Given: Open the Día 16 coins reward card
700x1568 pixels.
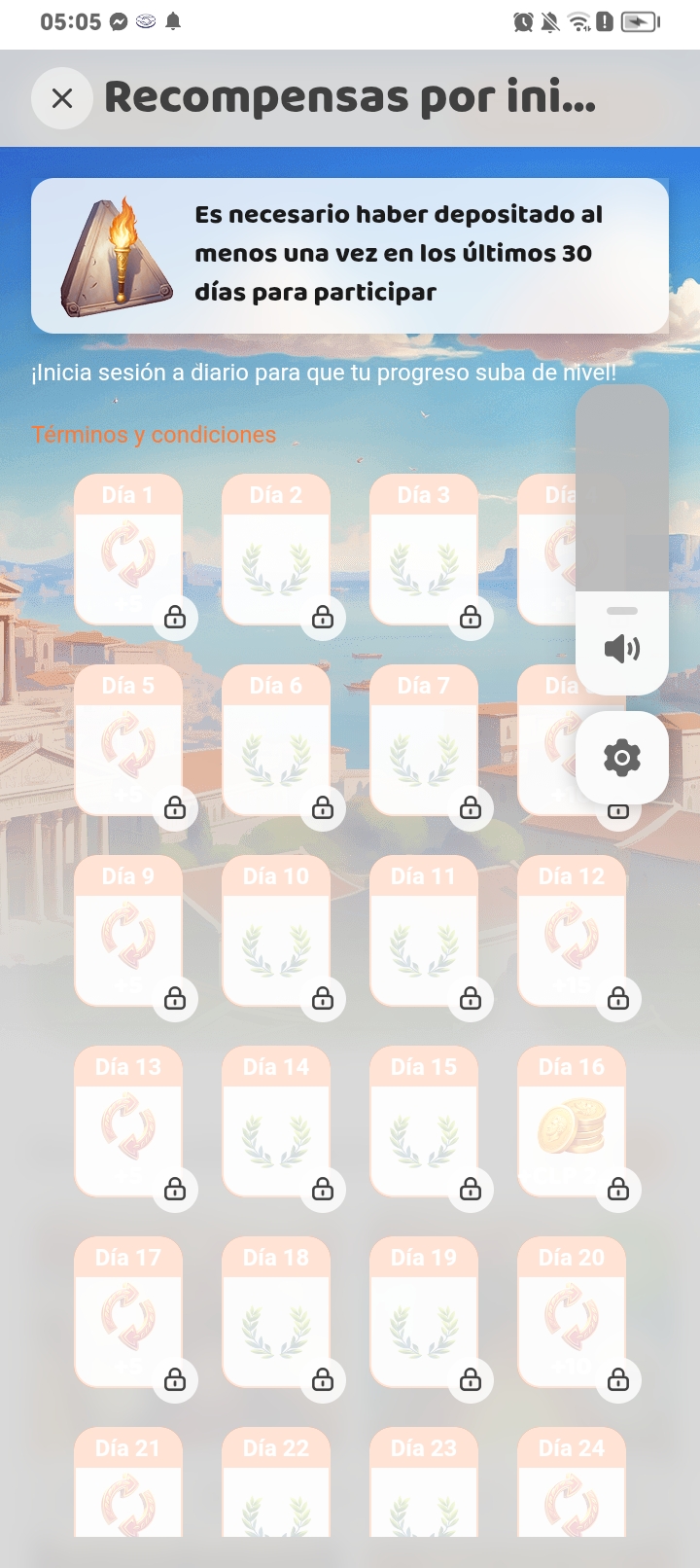Looking at the screenshot, I should (572, 1123).
